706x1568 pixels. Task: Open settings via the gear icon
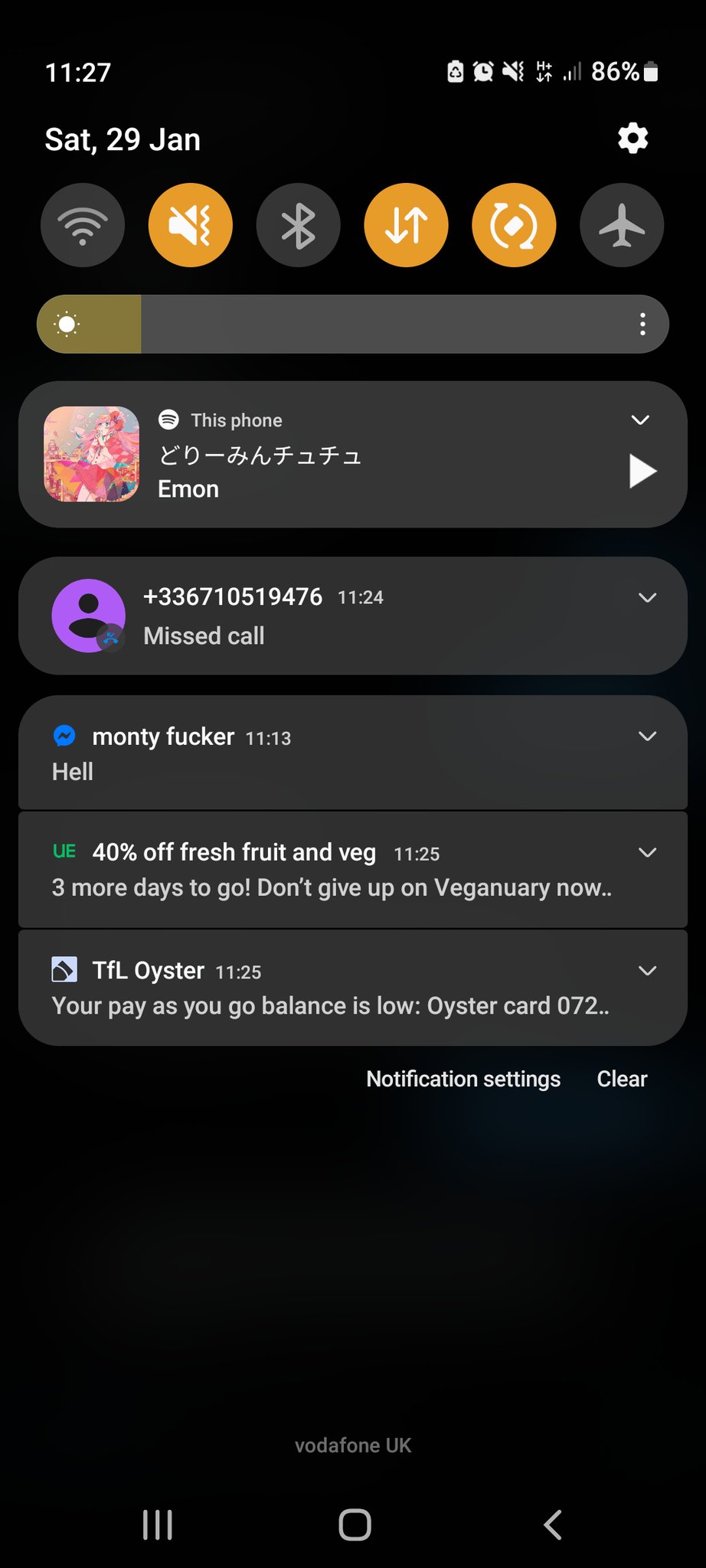(x=632, y=139)
